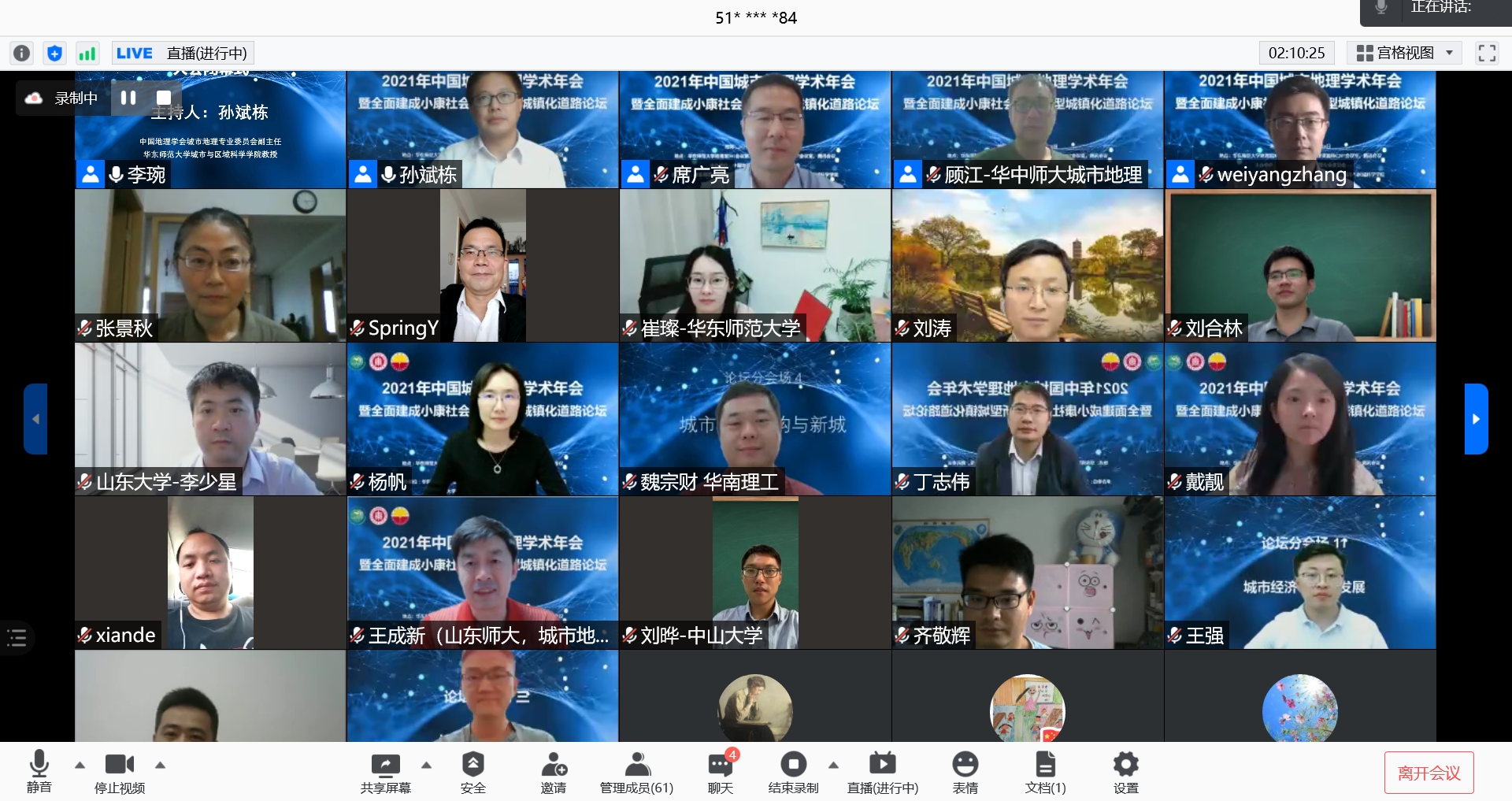Open the meeting information icon
The width and height of the screenshot is (1512, 801).
pyautogui.click(x=21, y=53)
